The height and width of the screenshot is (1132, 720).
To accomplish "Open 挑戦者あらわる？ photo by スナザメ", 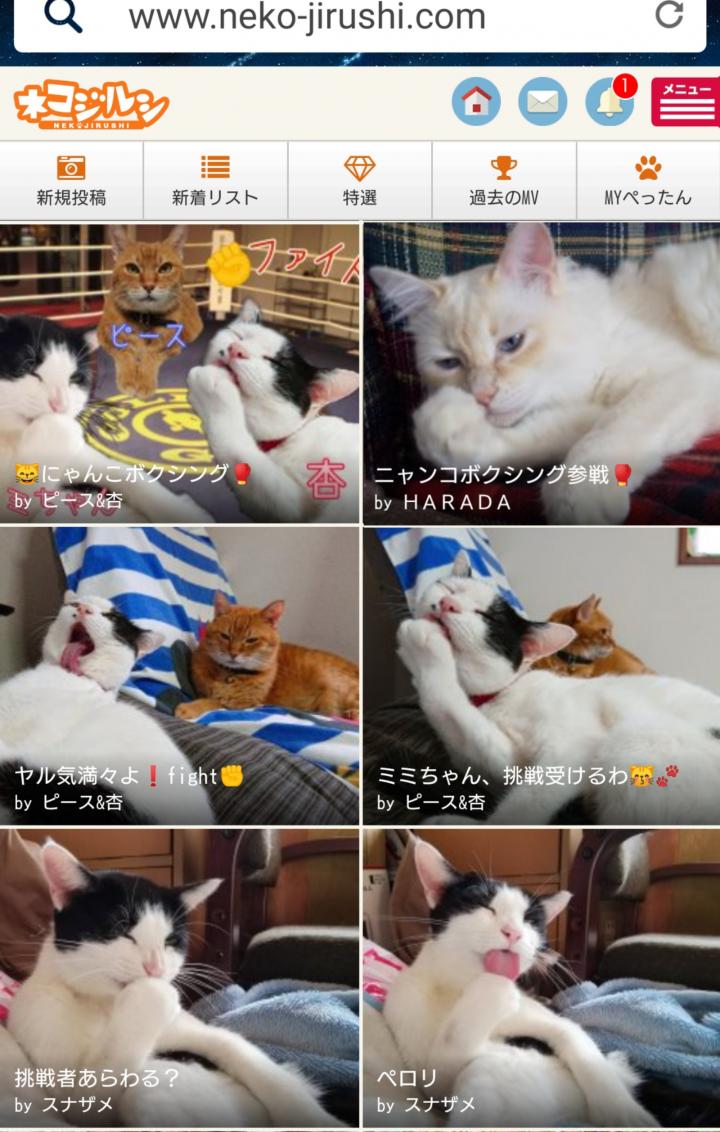I will click(x=179, y=976).
